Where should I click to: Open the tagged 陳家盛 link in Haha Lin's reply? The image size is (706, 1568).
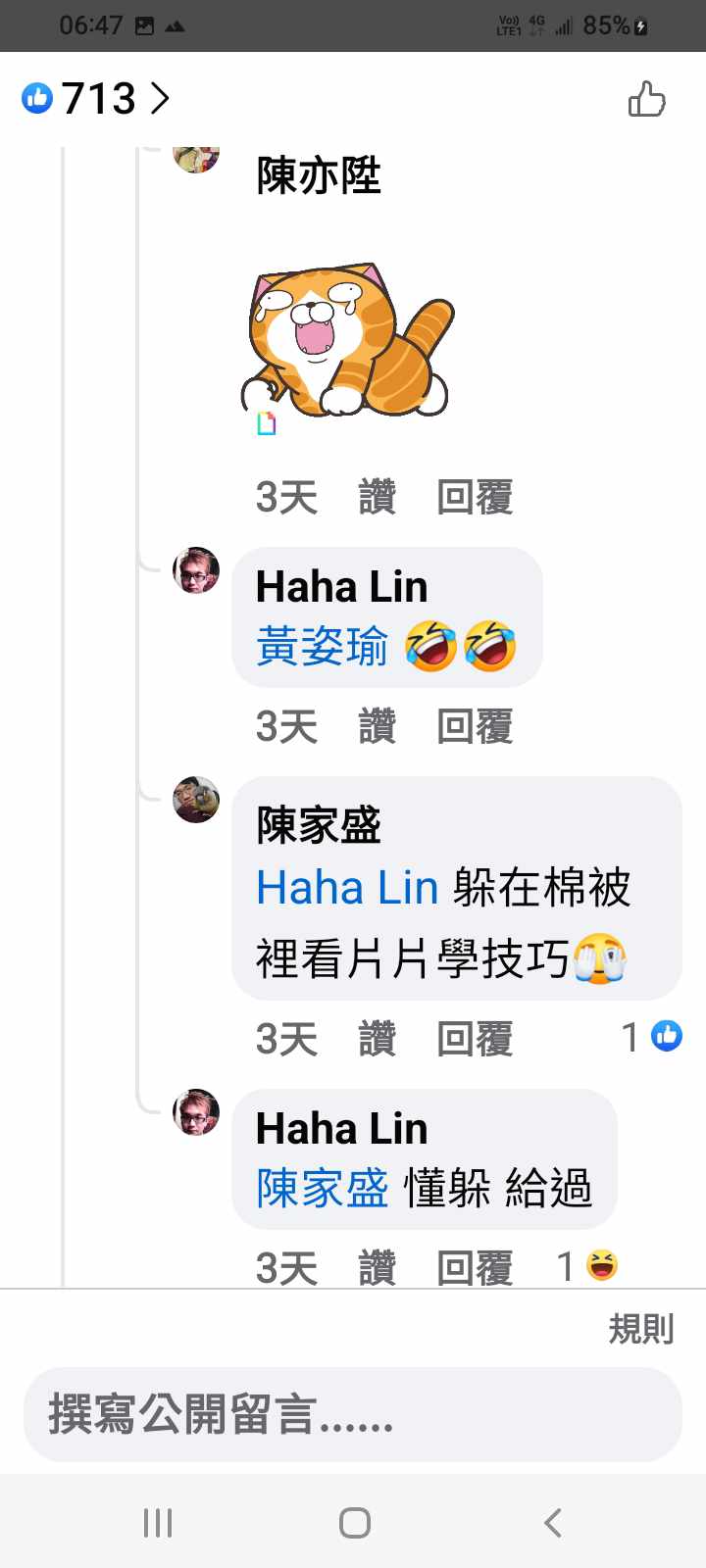322,1189
